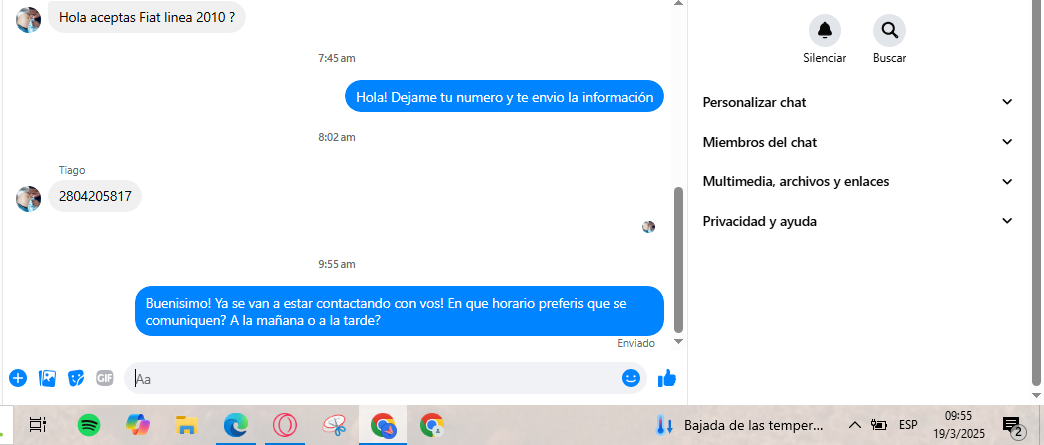This screenshot has height=445, width=1044.
Task: Open Spotify from the taskbar
Action: pyautogui.click(x=88, y=425)
